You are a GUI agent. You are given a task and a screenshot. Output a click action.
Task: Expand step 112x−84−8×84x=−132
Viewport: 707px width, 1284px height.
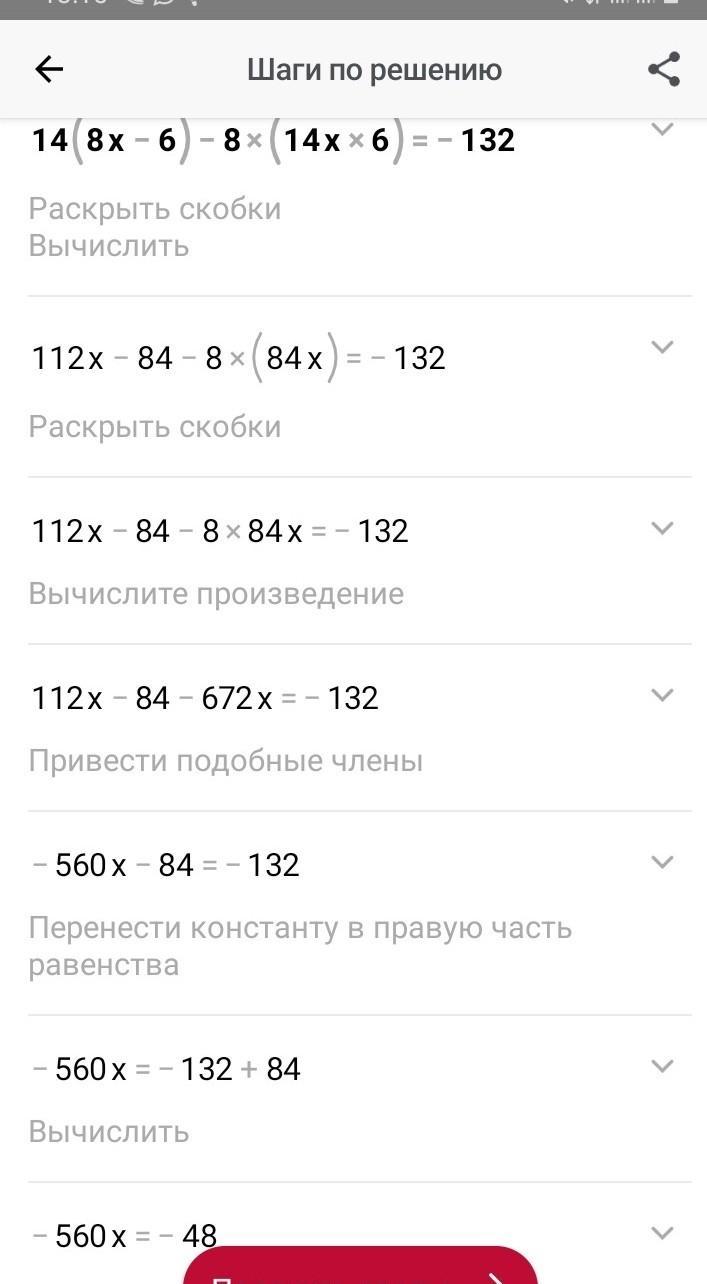pos(662,528)
